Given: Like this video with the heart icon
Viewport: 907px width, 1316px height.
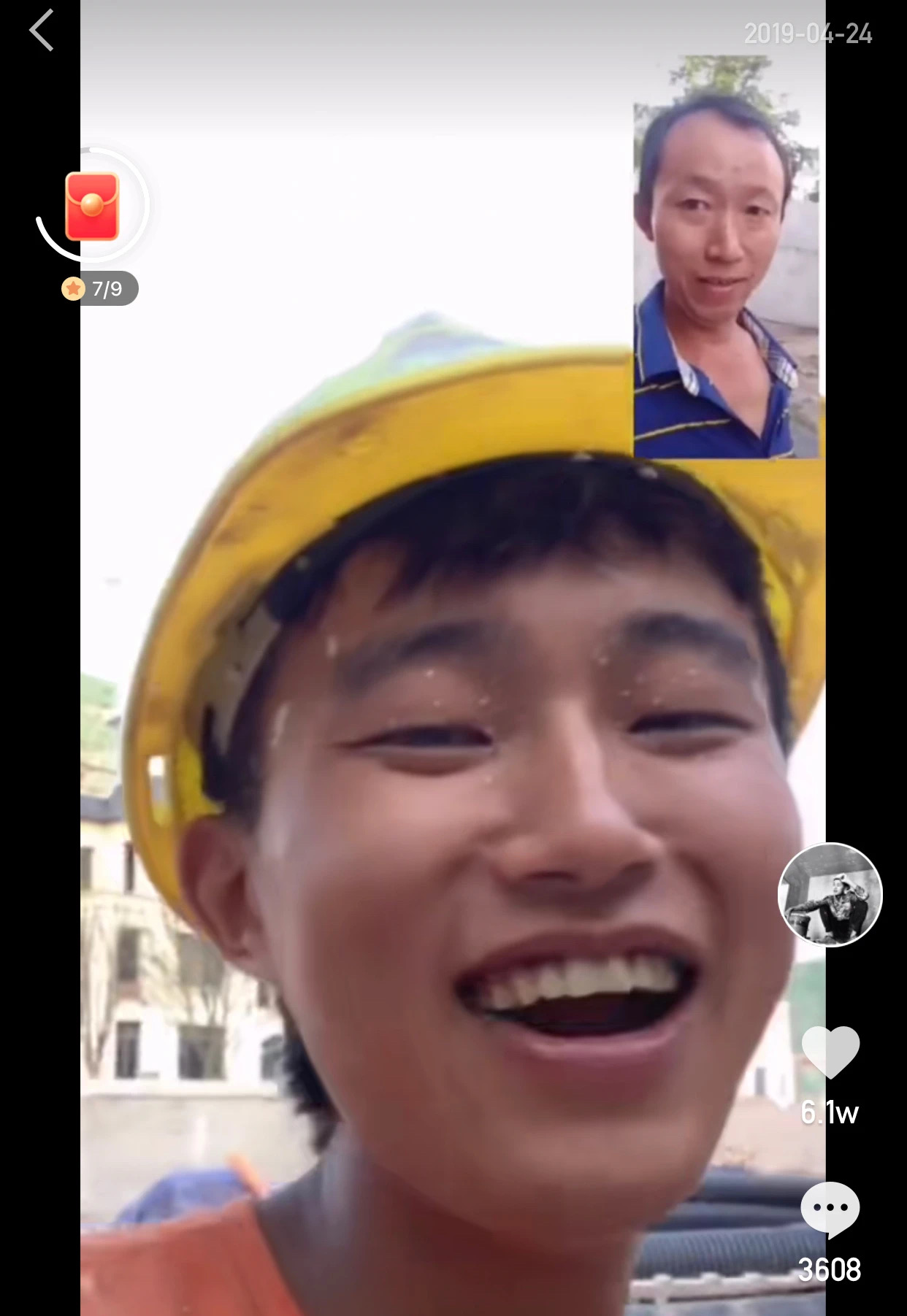Looking at the screenshot, I should click(830, 1052).
